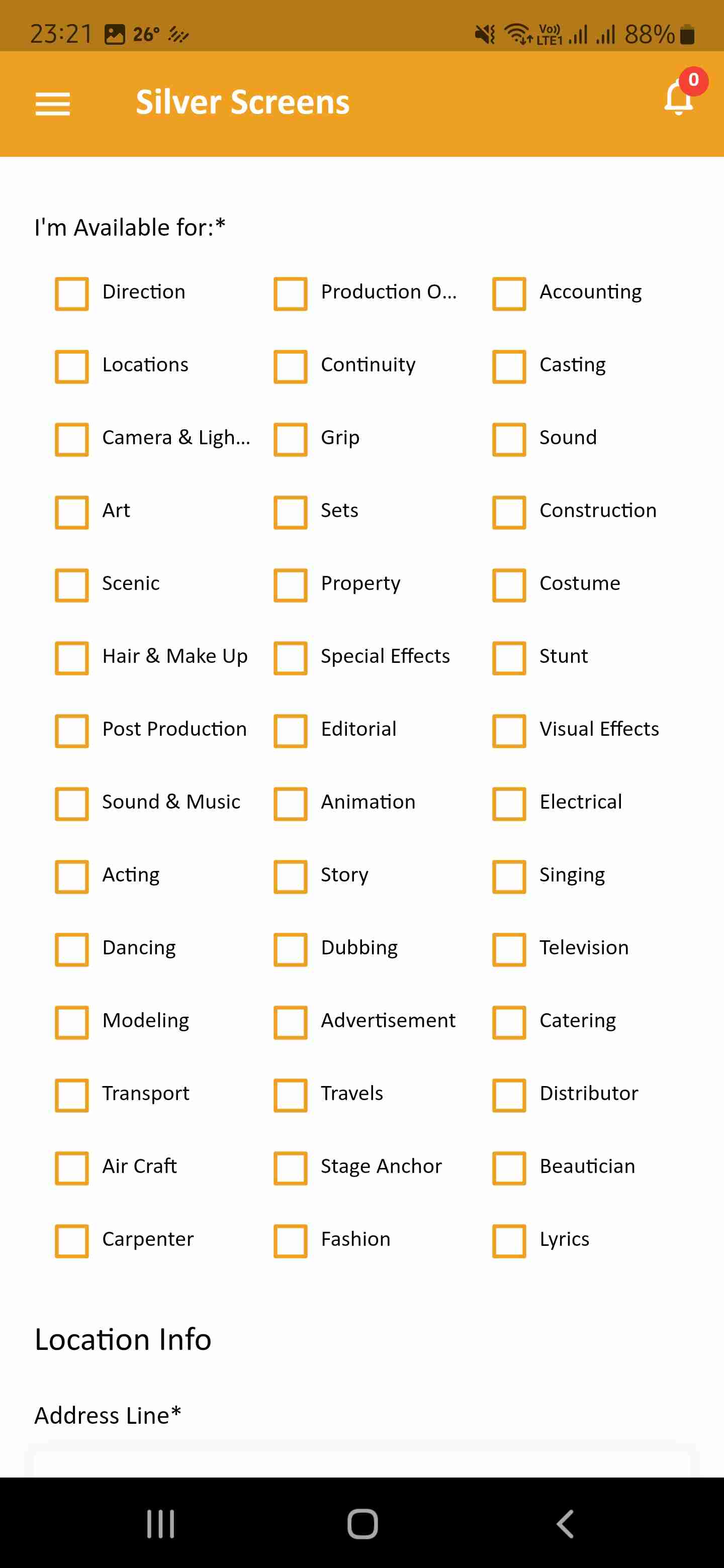Open the notifications bell
Screen dimensions: 724x1568
pyautogui.click(x=678, y=99)
